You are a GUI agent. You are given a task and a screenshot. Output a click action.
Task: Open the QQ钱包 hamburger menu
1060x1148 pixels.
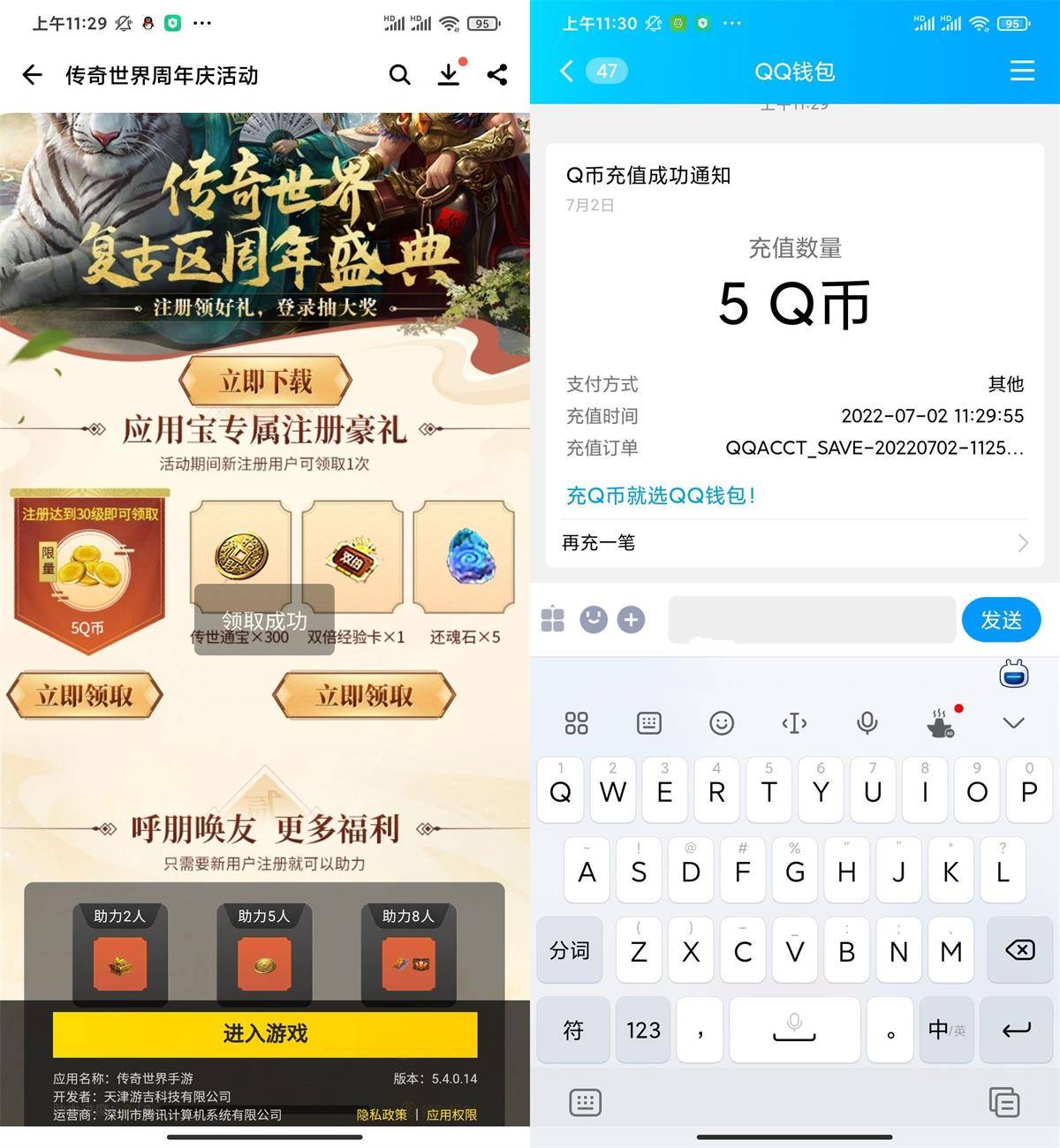pyautogui.click(x=1022, y=71)
